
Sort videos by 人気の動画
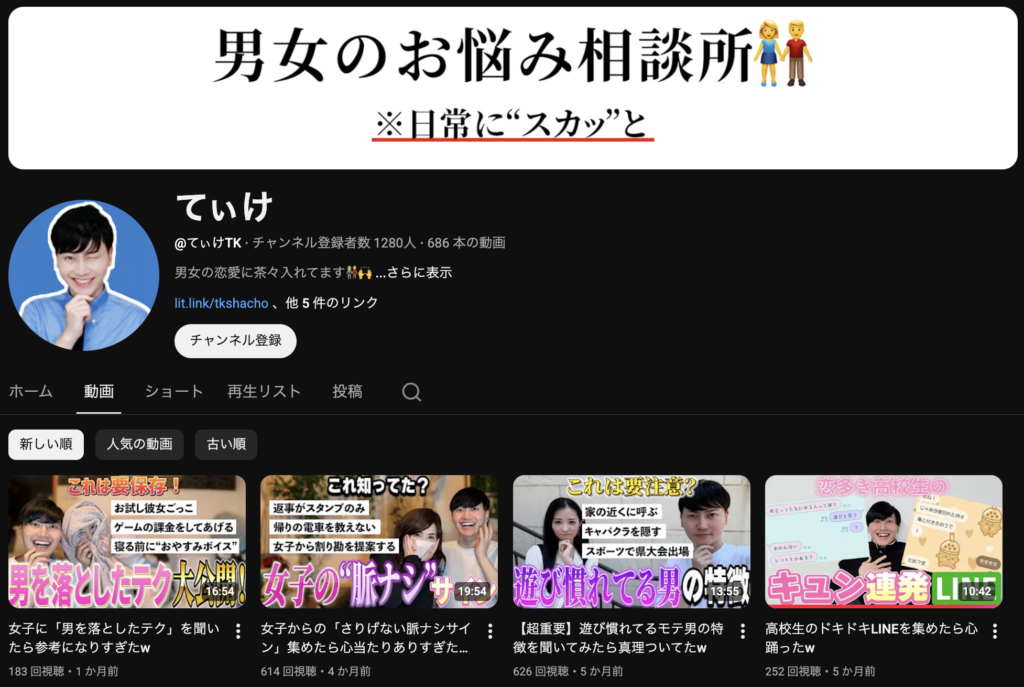[139, 444]
